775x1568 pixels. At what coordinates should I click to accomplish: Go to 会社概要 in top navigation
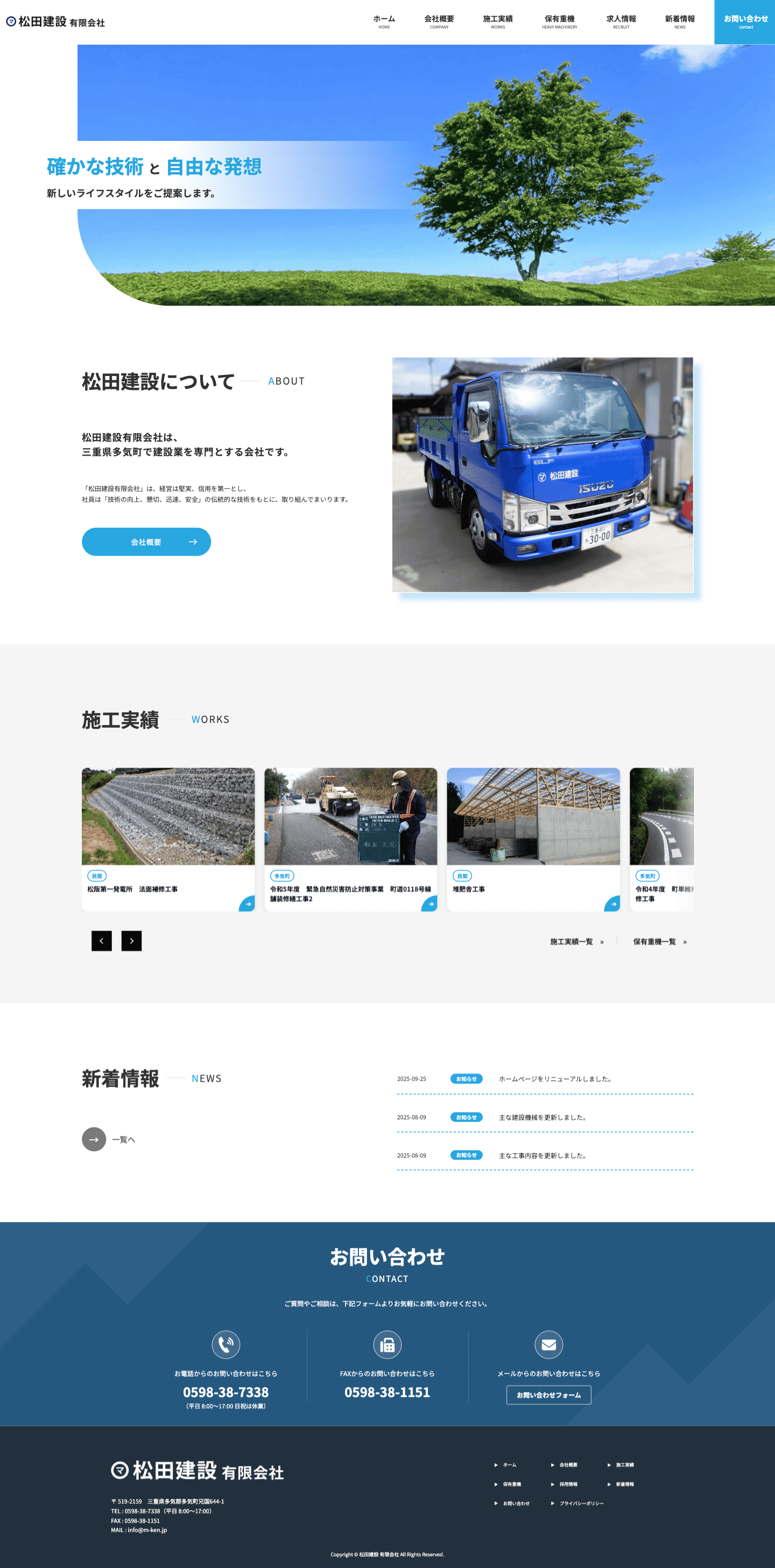439,22
